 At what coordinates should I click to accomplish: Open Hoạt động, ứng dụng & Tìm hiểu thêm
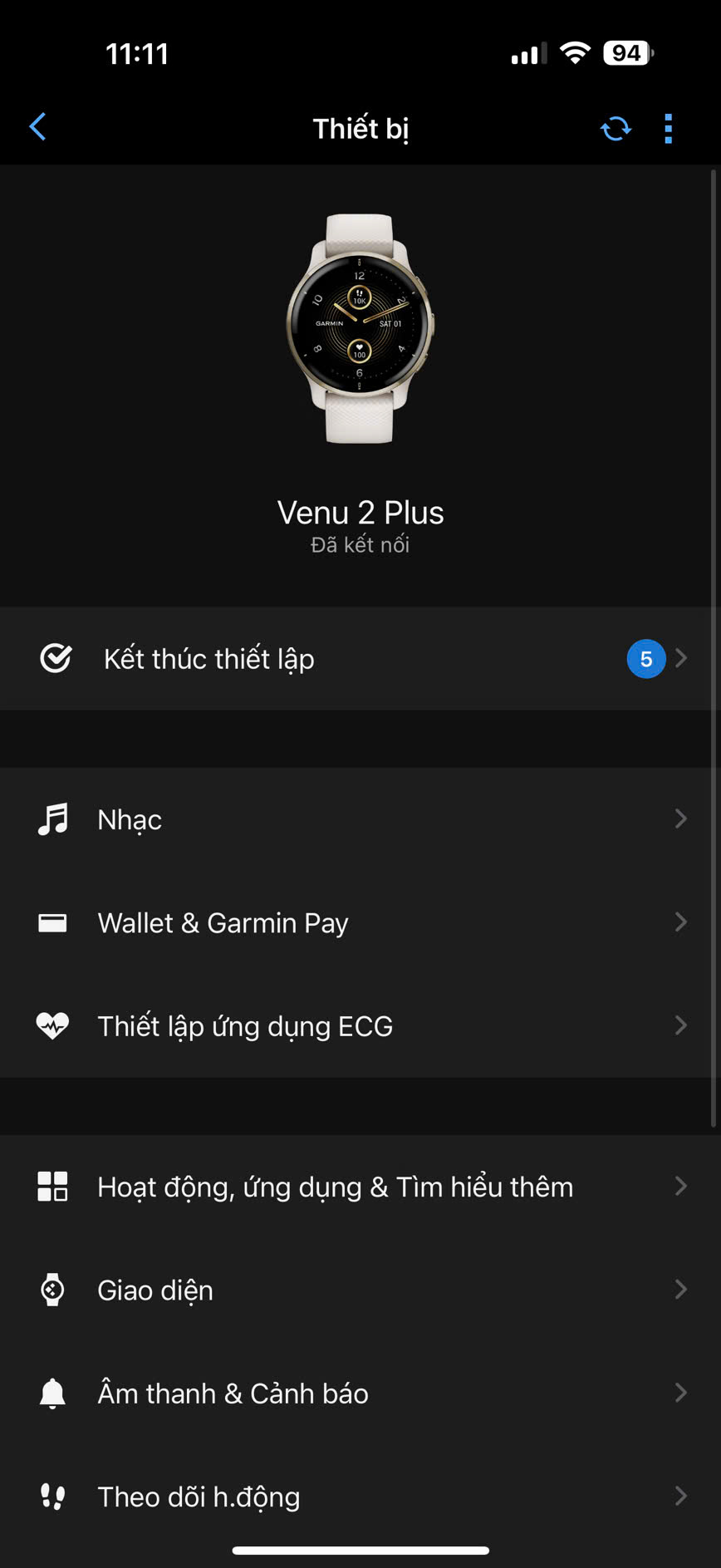coord(359,1187)
